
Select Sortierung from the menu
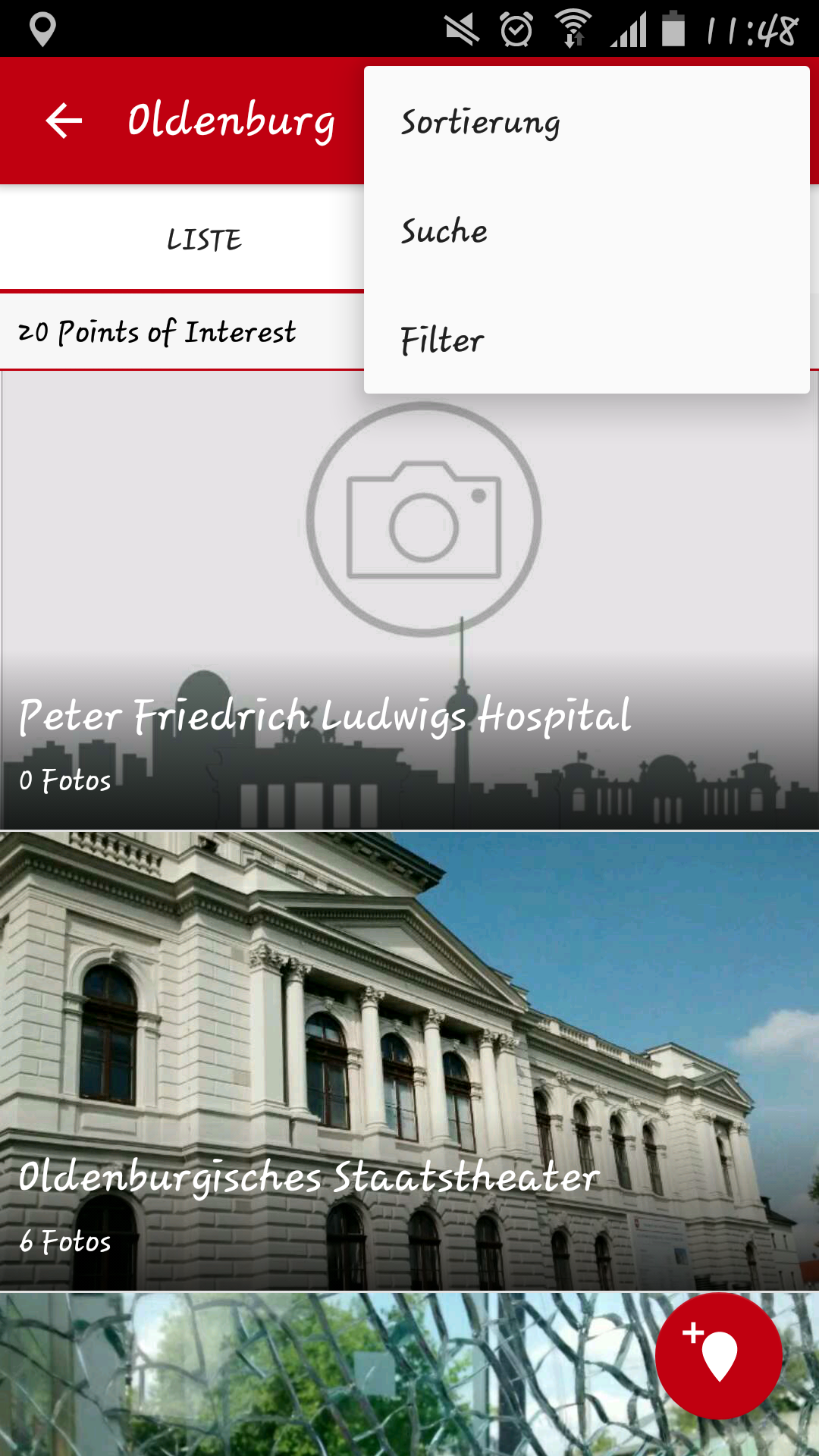tap(585, 122)
